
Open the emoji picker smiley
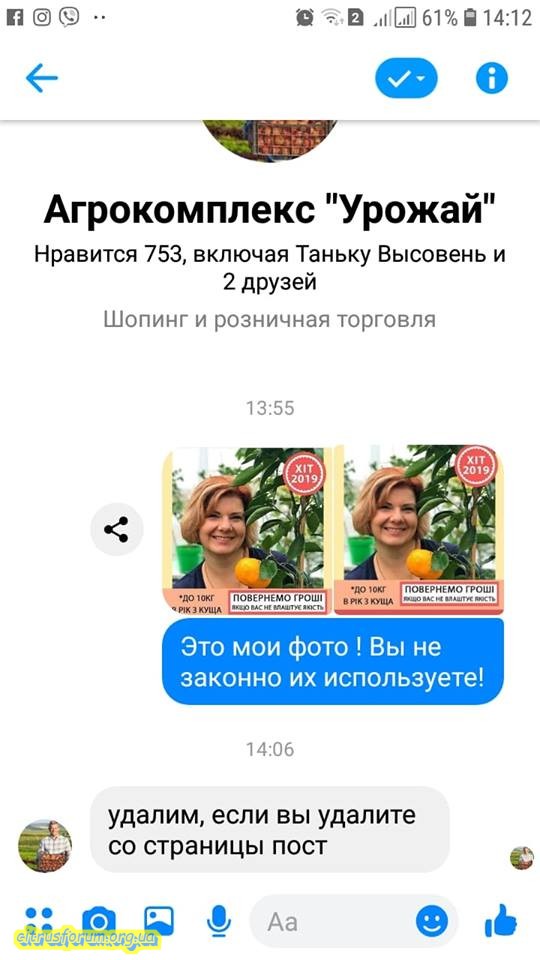tap(432, 921)
